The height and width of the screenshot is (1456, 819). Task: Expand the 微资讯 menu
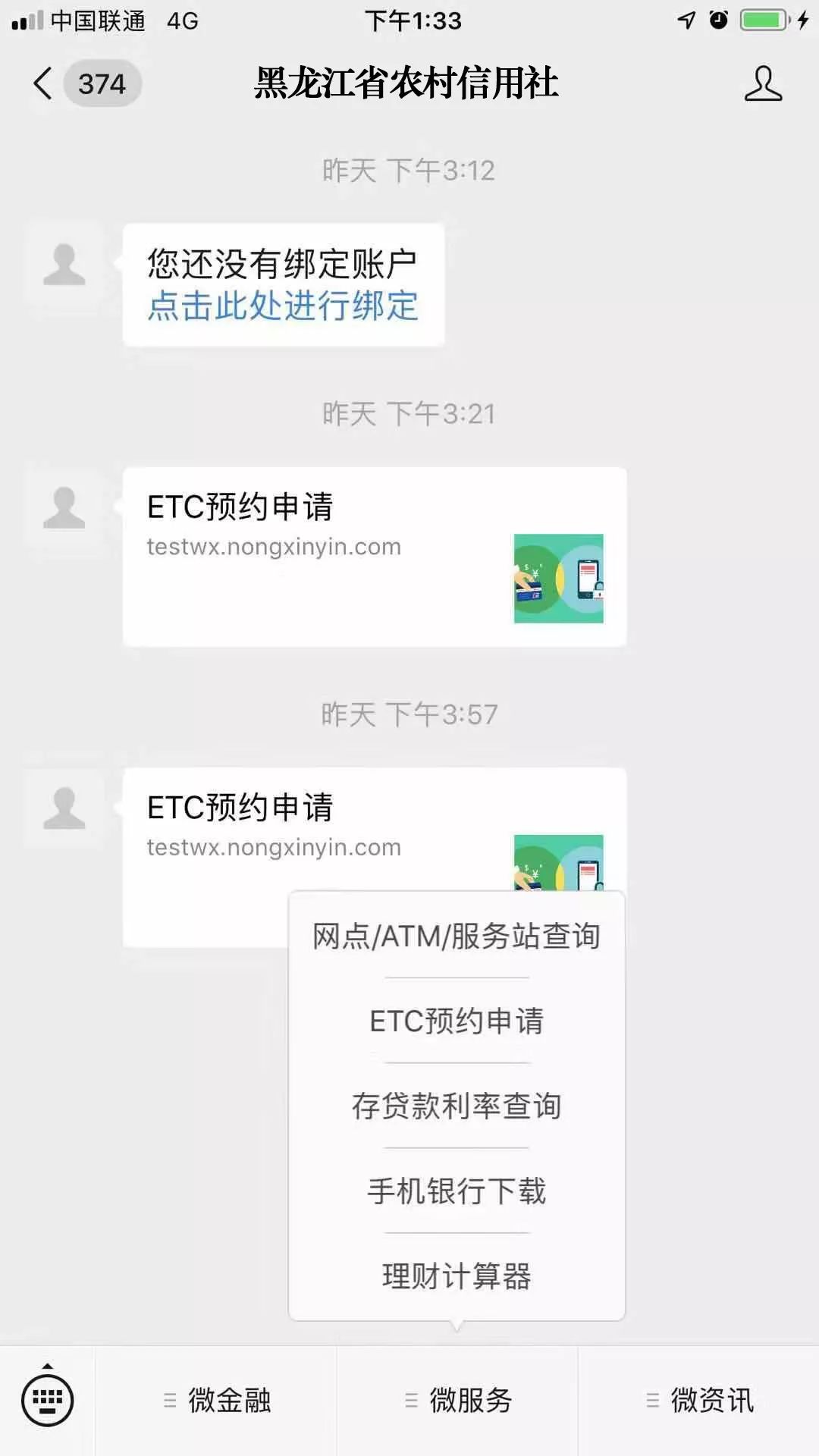(x=699, y=1401)
